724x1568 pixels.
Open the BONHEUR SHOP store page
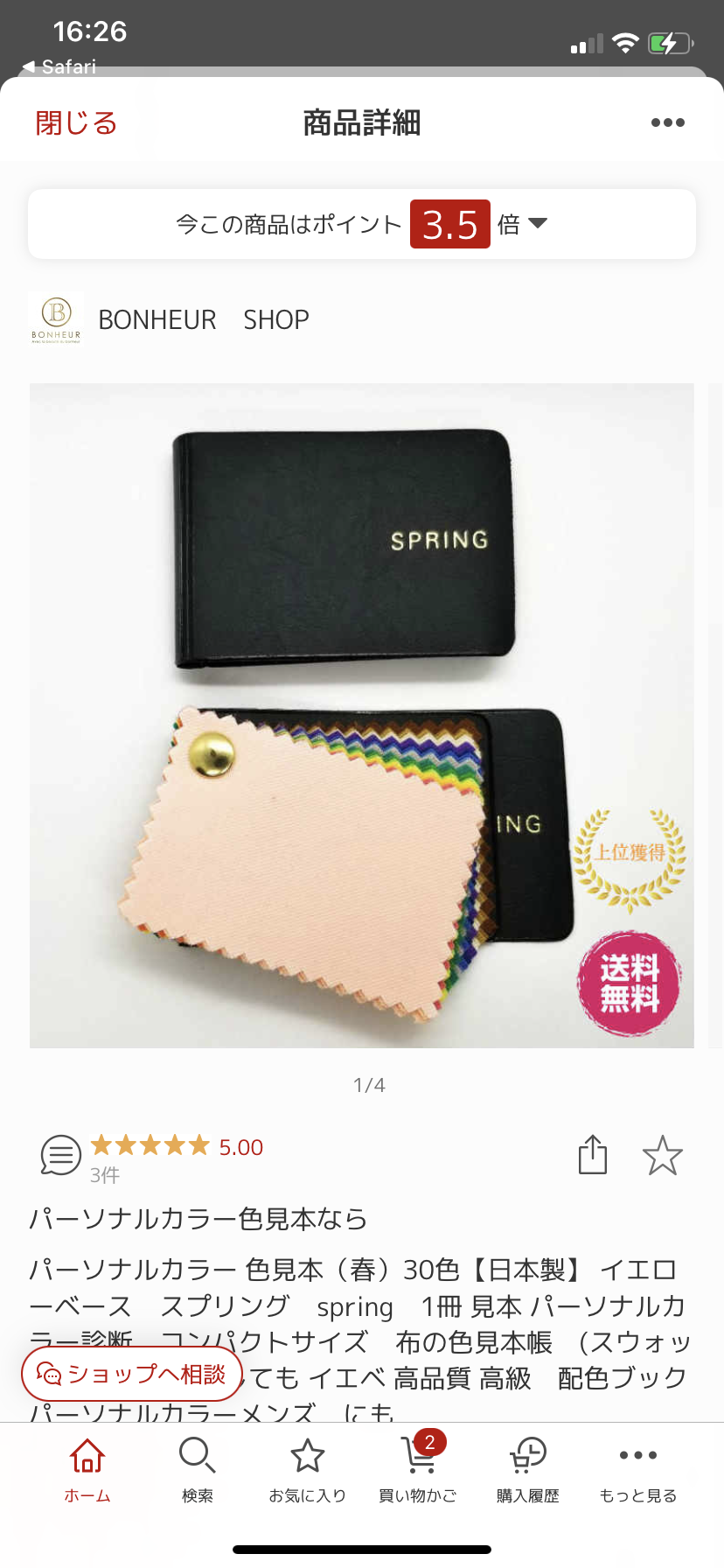tap(203, 319)
